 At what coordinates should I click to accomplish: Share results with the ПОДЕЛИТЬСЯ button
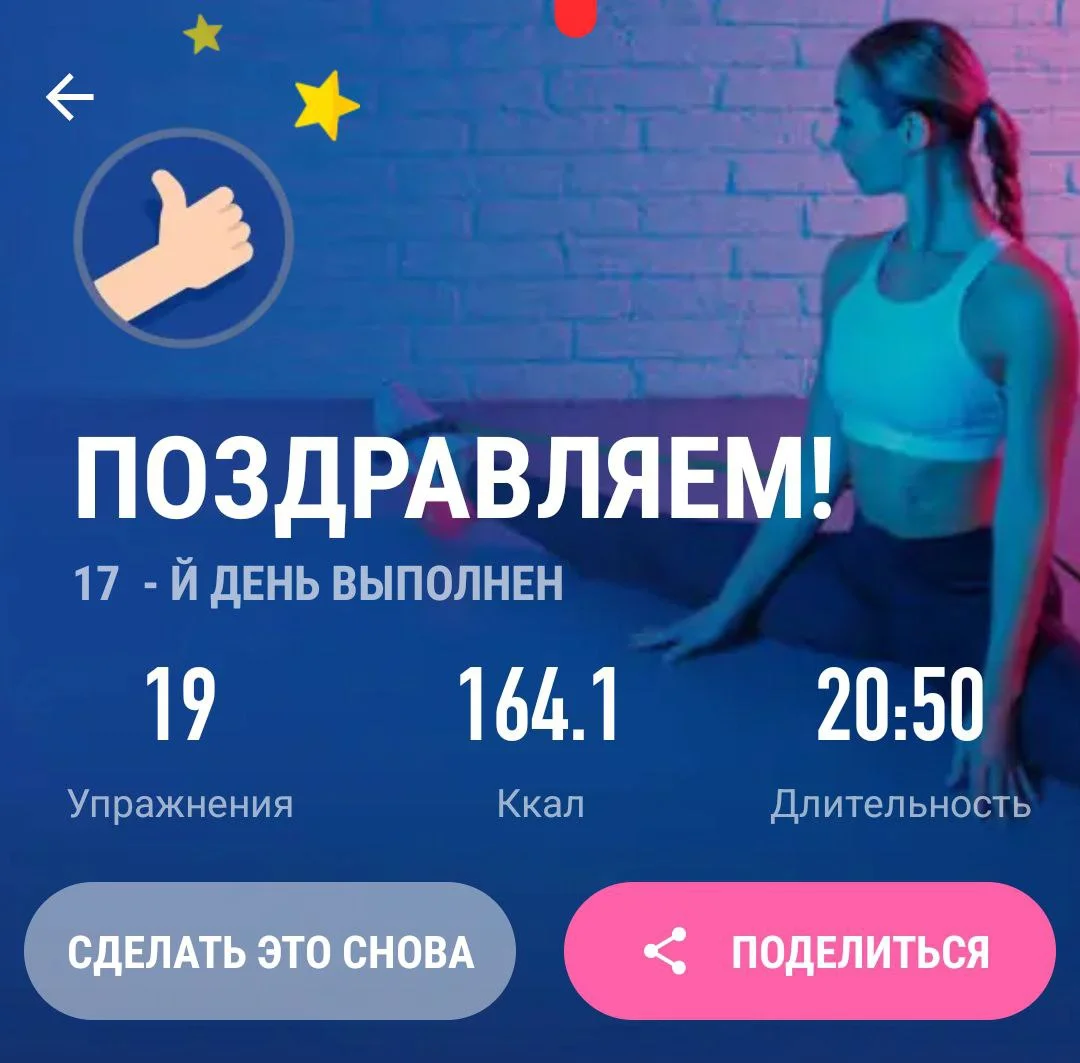coord(810,951)
